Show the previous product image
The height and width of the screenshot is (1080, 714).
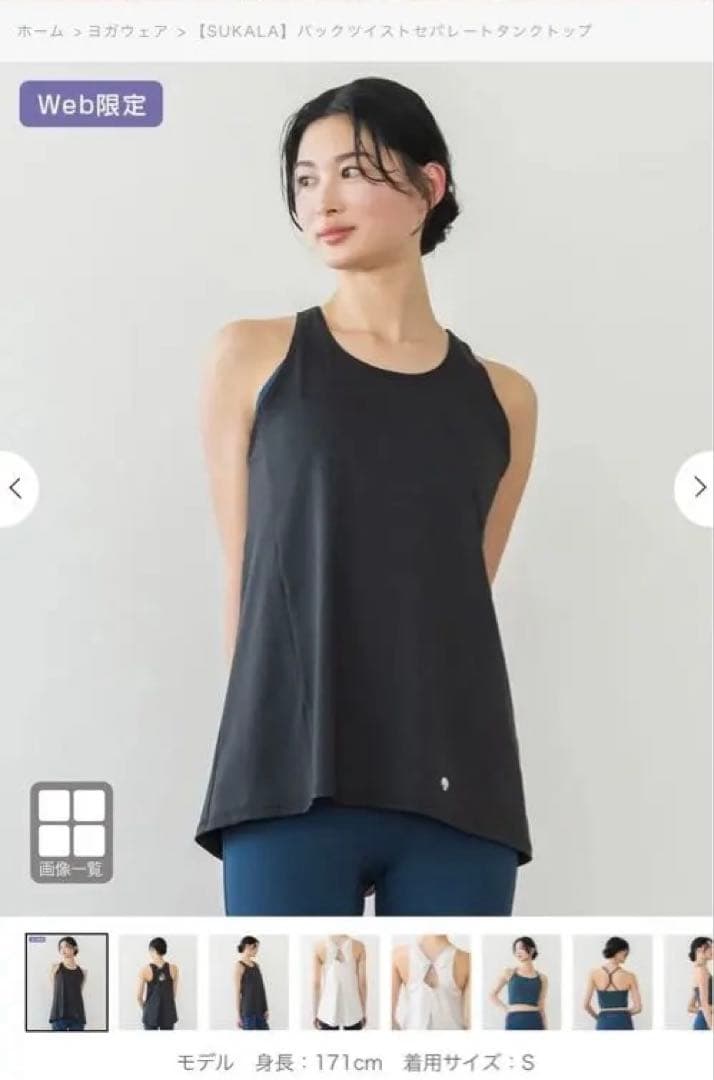coord(16,488)
